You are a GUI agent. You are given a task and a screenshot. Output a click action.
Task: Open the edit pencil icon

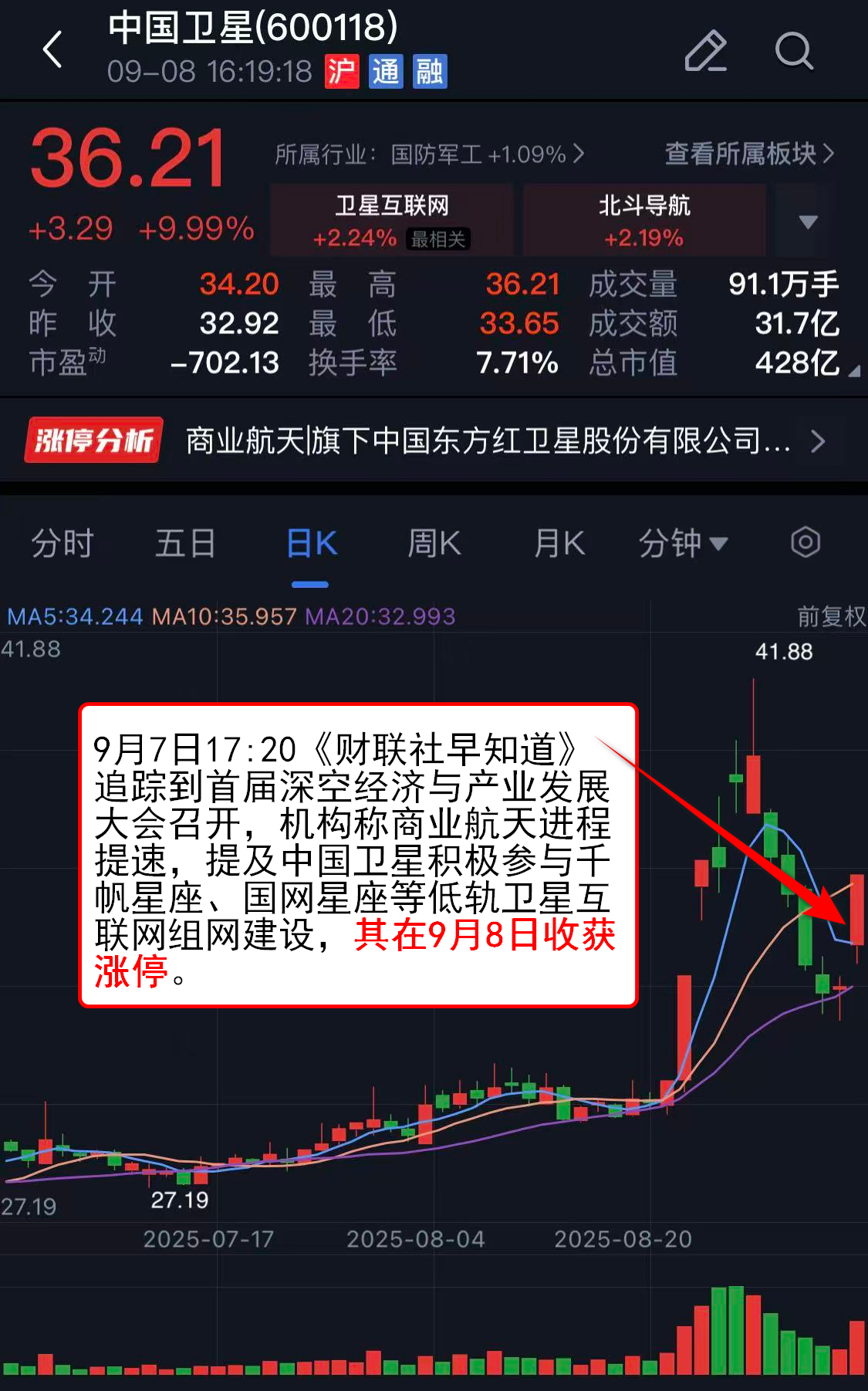[705, 51]
